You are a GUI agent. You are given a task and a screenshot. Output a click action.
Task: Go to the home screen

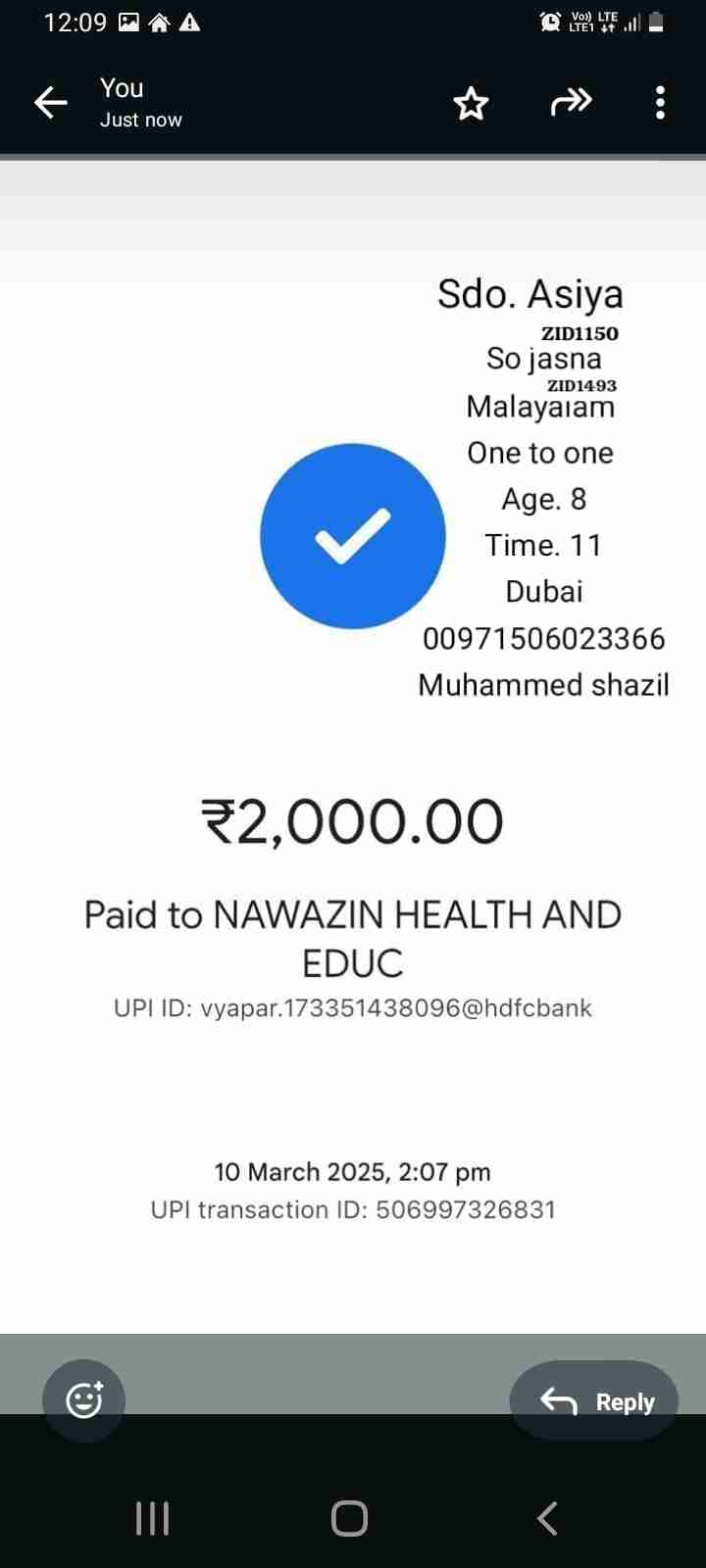tap(350, 1518)
